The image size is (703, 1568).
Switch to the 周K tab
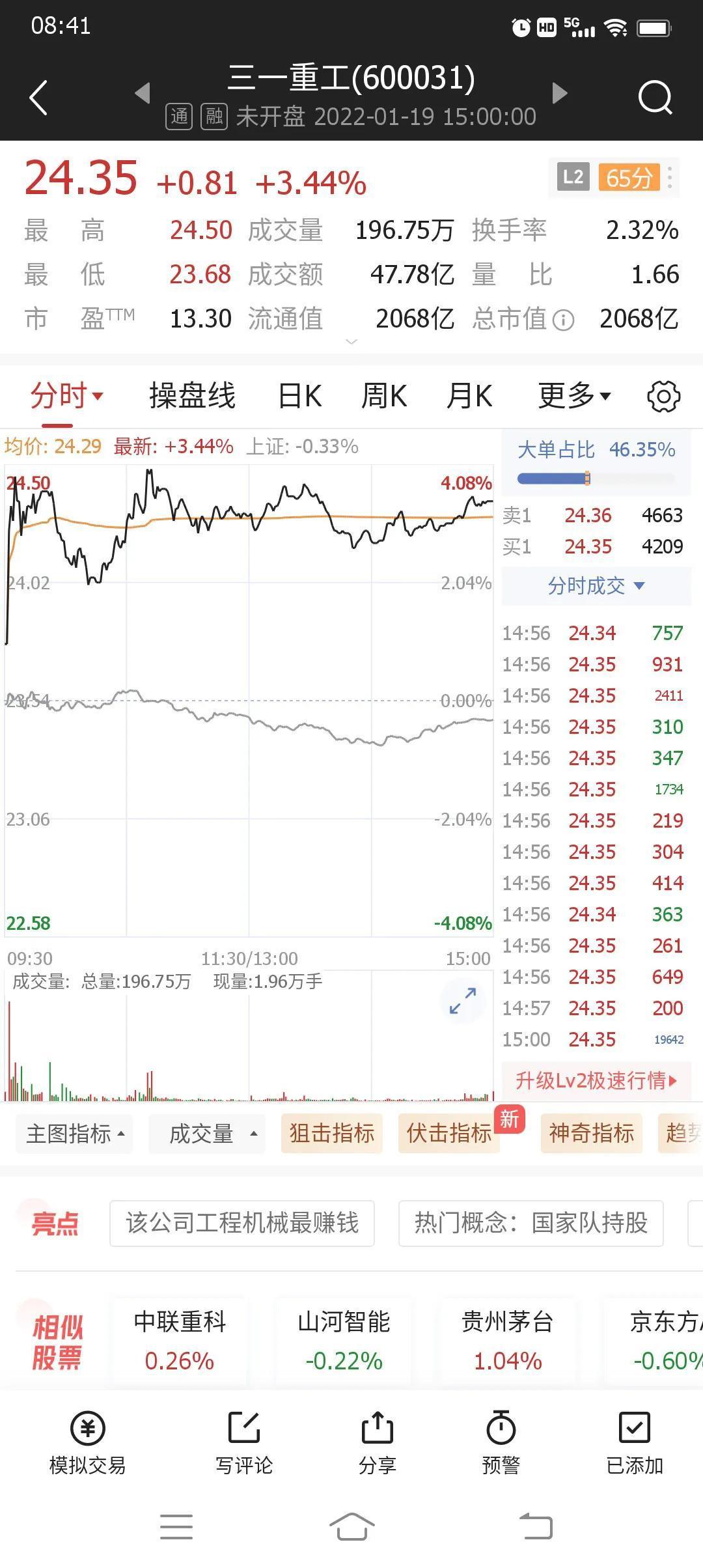(x=384, y=396)
